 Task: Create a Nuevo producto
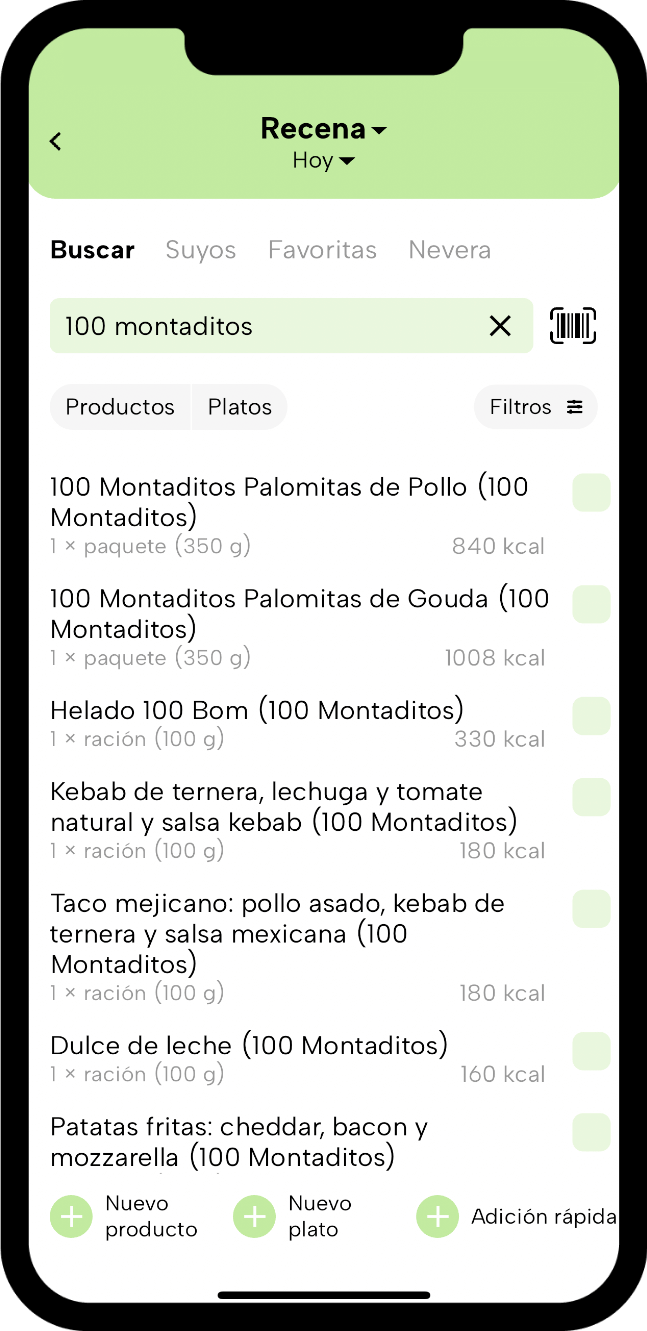point(124,1216)
